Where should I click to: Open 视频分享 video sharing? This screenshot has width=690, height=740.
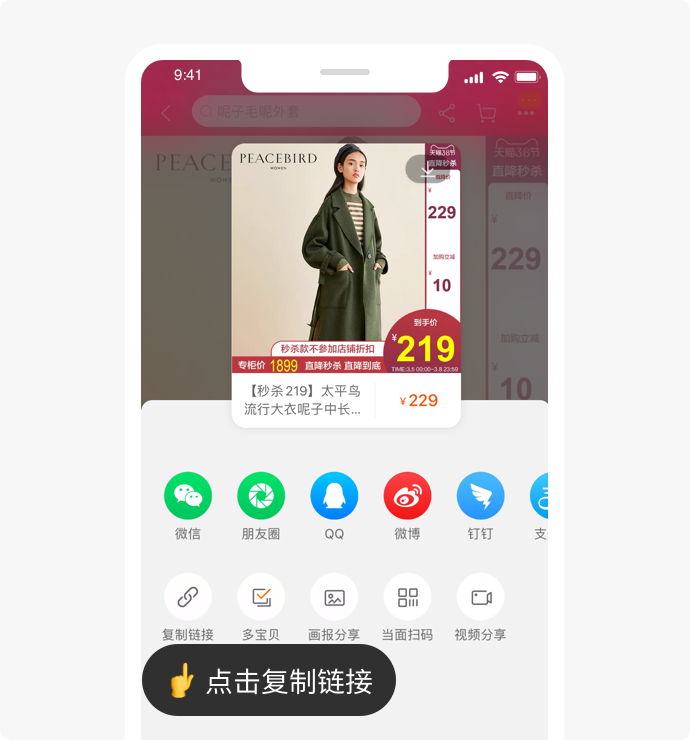(x=480, y=597)
